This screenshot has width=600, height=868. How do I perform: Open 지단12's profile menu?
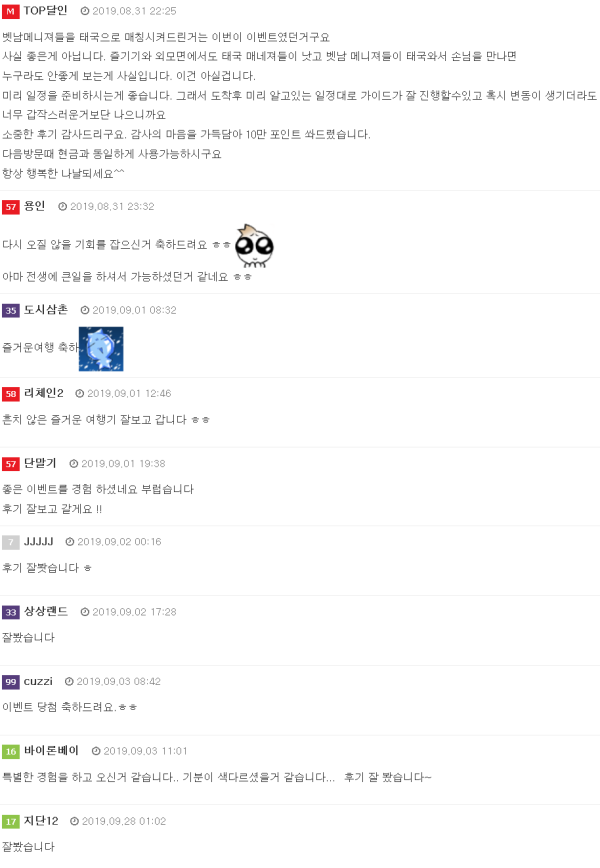tap(41, 821)
